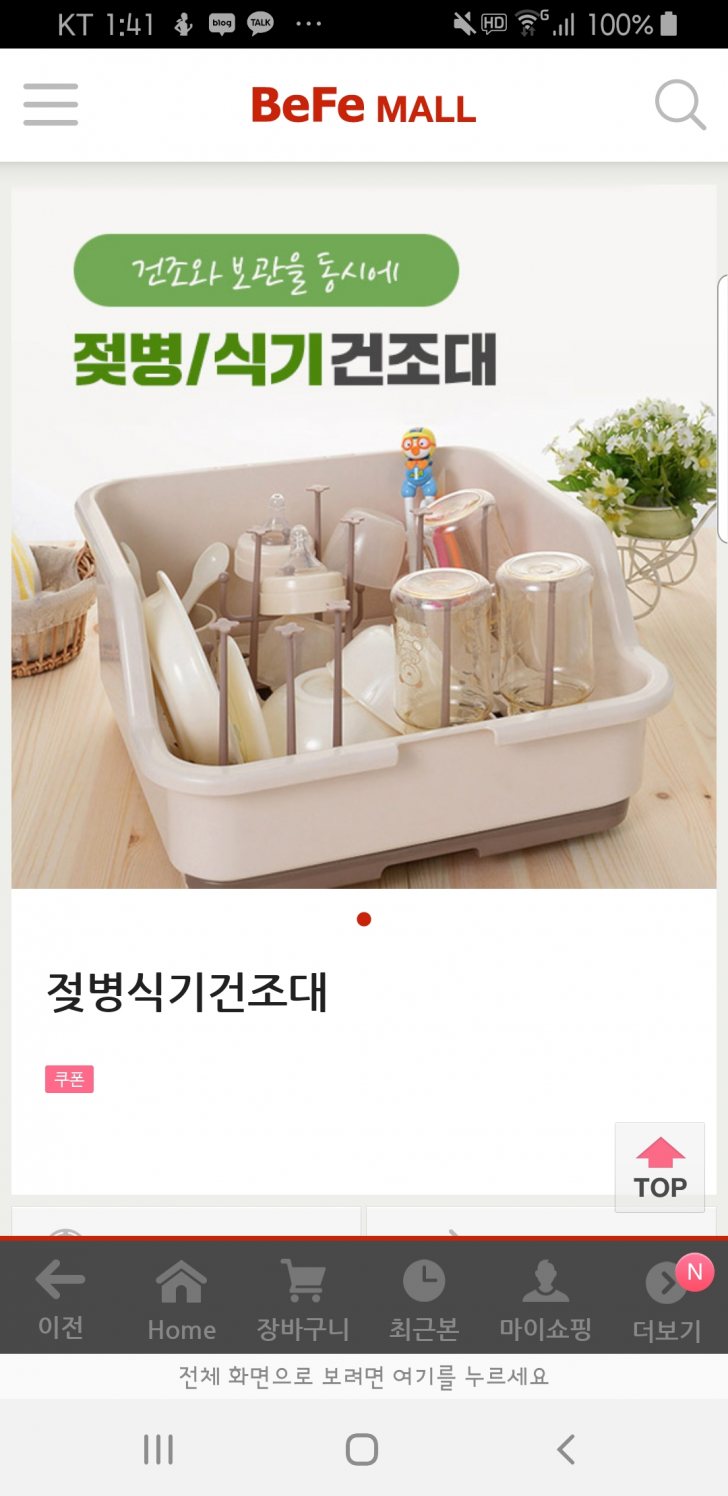Open the hamburger drawer menu
This screenshot has width=728, height=1496.
(x=50, y=104)
